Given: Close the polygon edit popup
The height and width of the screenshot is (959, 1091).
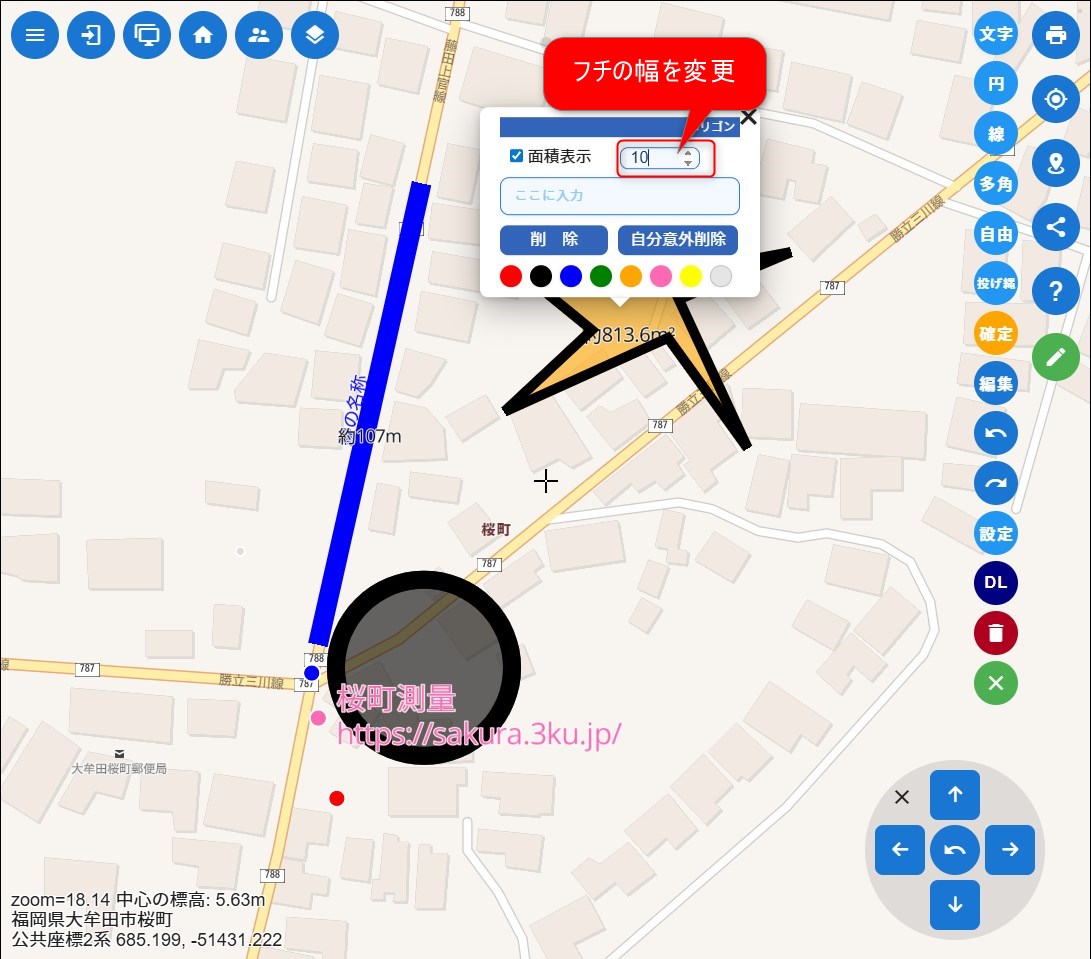Looking at the screenshot, I should [747, 118].
